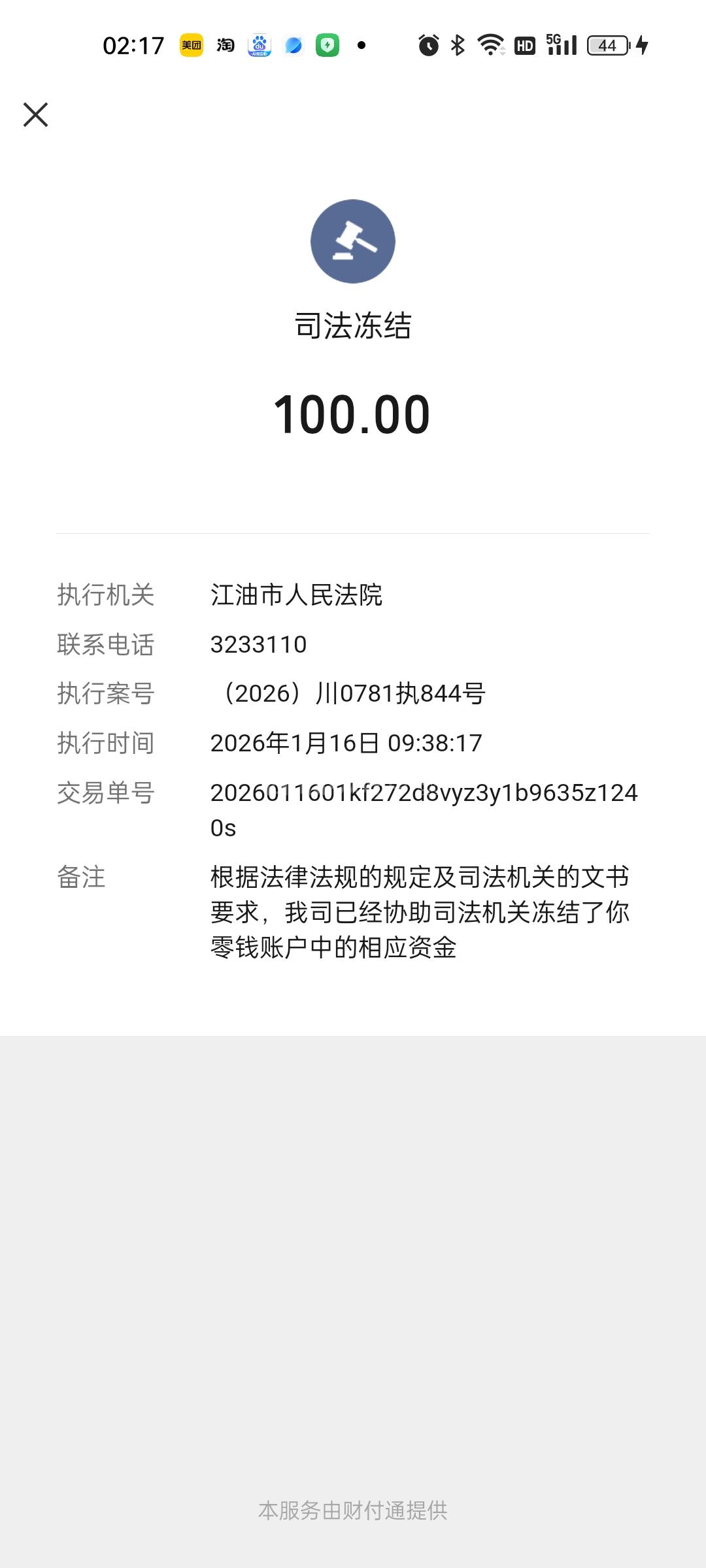Close the judicial freeze details page
The height and width of the screenshot is (1568, 706).
coord(35,114)
